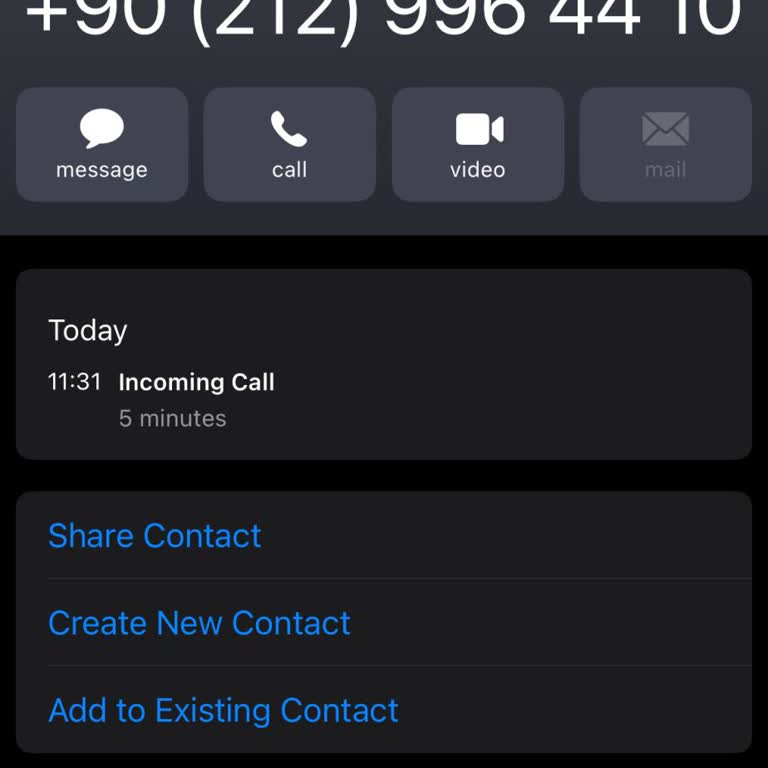This screenshot has height=768, width=768.
Task: Send a message to this number
Action: 102,145
